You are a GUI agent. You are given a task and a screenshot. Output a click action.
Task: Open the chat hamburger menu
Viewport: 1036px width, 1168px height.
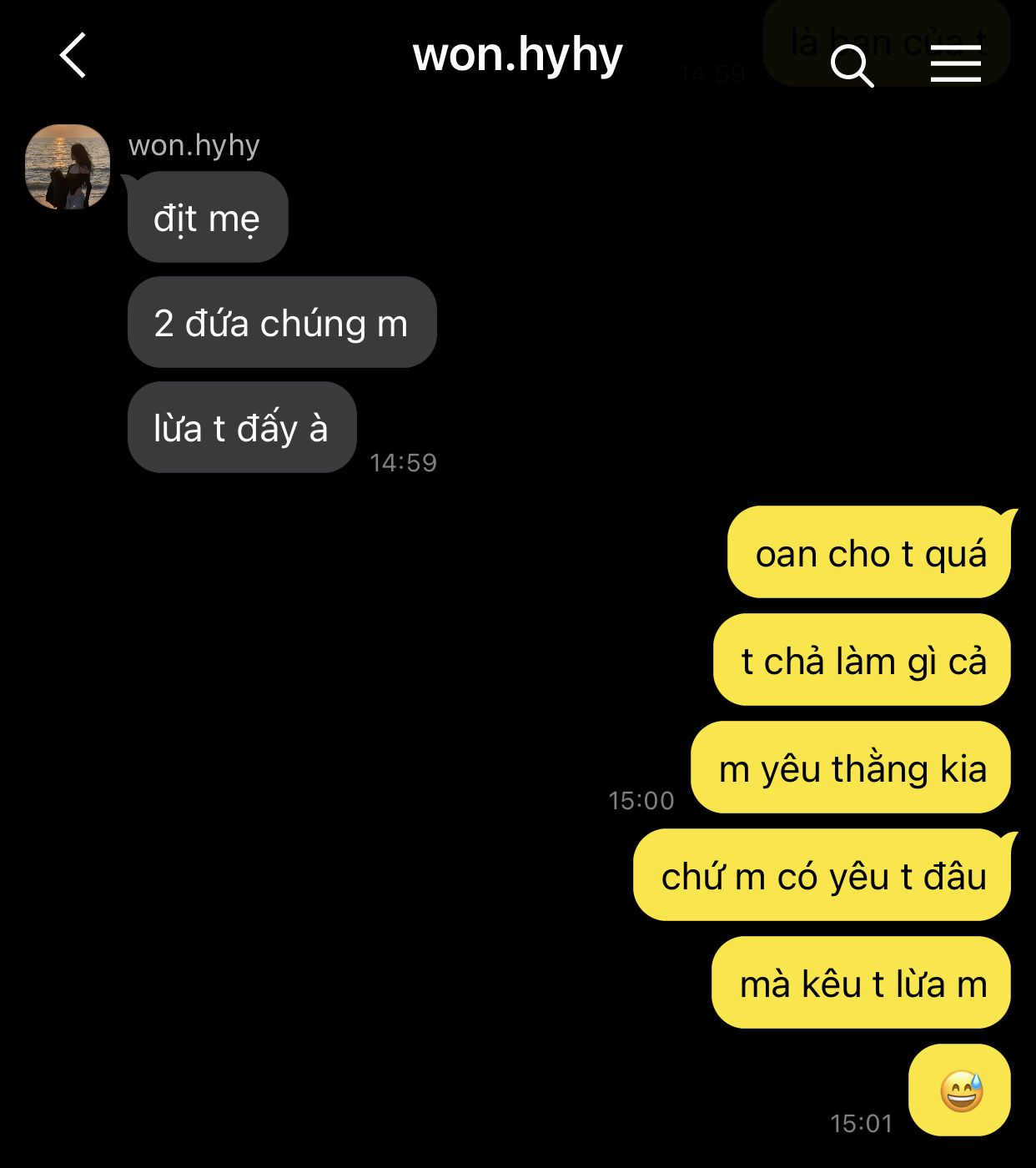pos(955,64)
